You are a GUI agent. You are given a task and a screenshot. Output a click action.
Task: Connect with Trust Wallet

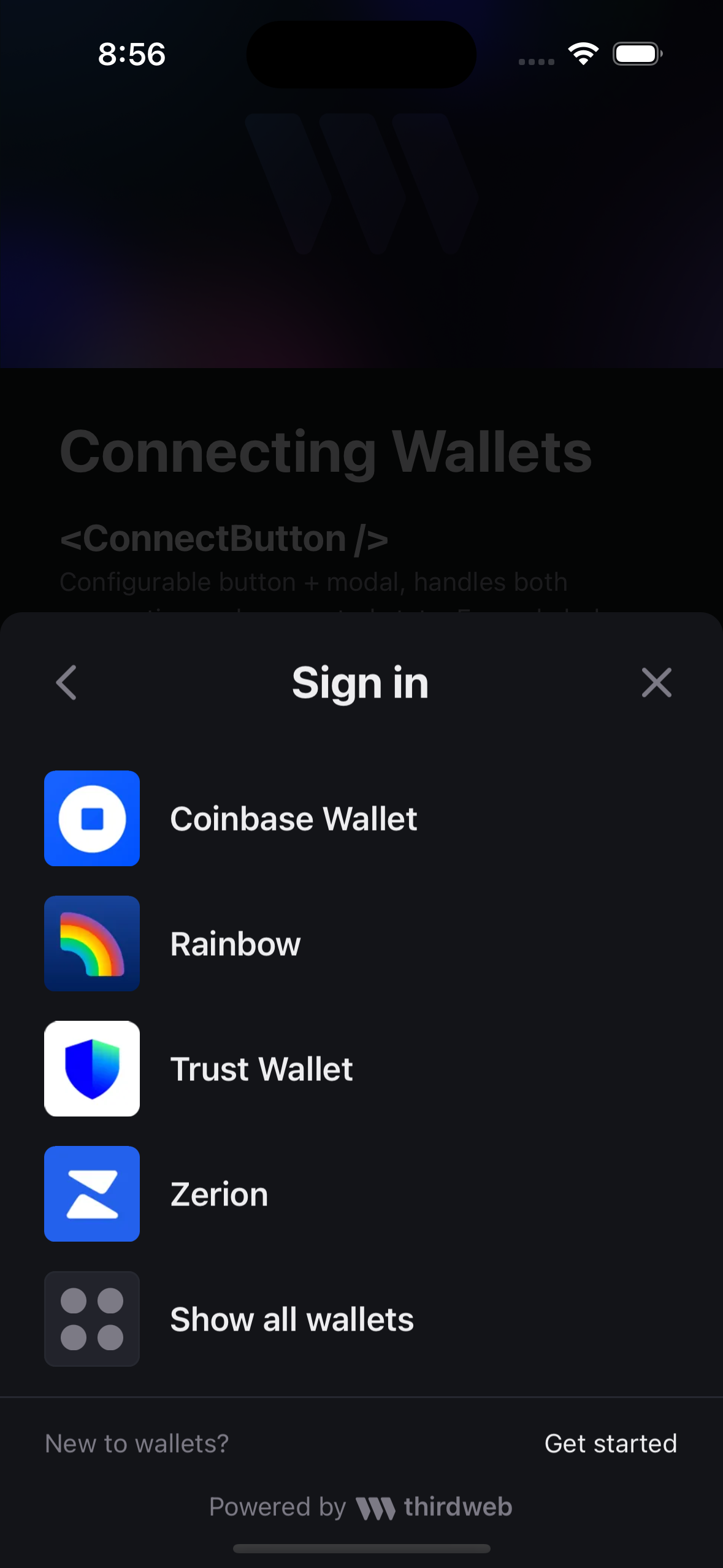coord(261,1069)
